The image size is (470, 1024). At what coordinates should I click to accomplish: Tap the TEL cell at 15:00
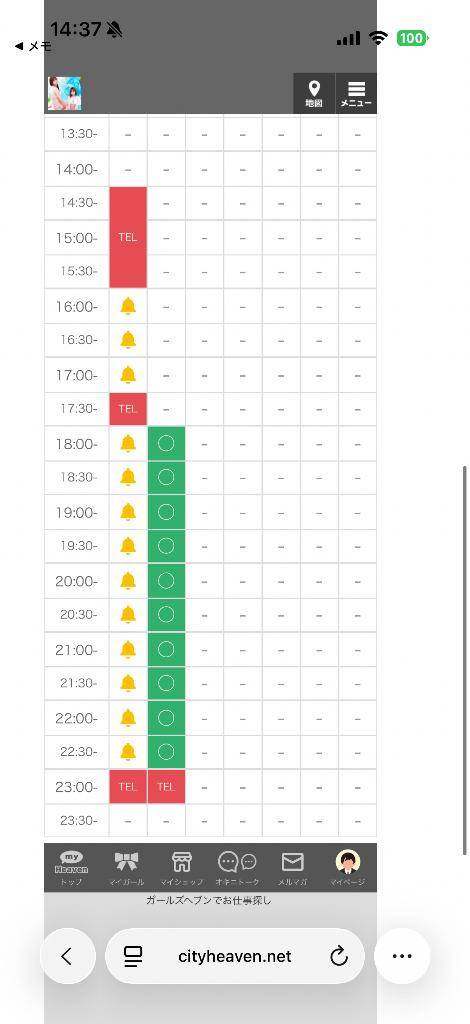(128, 237)
